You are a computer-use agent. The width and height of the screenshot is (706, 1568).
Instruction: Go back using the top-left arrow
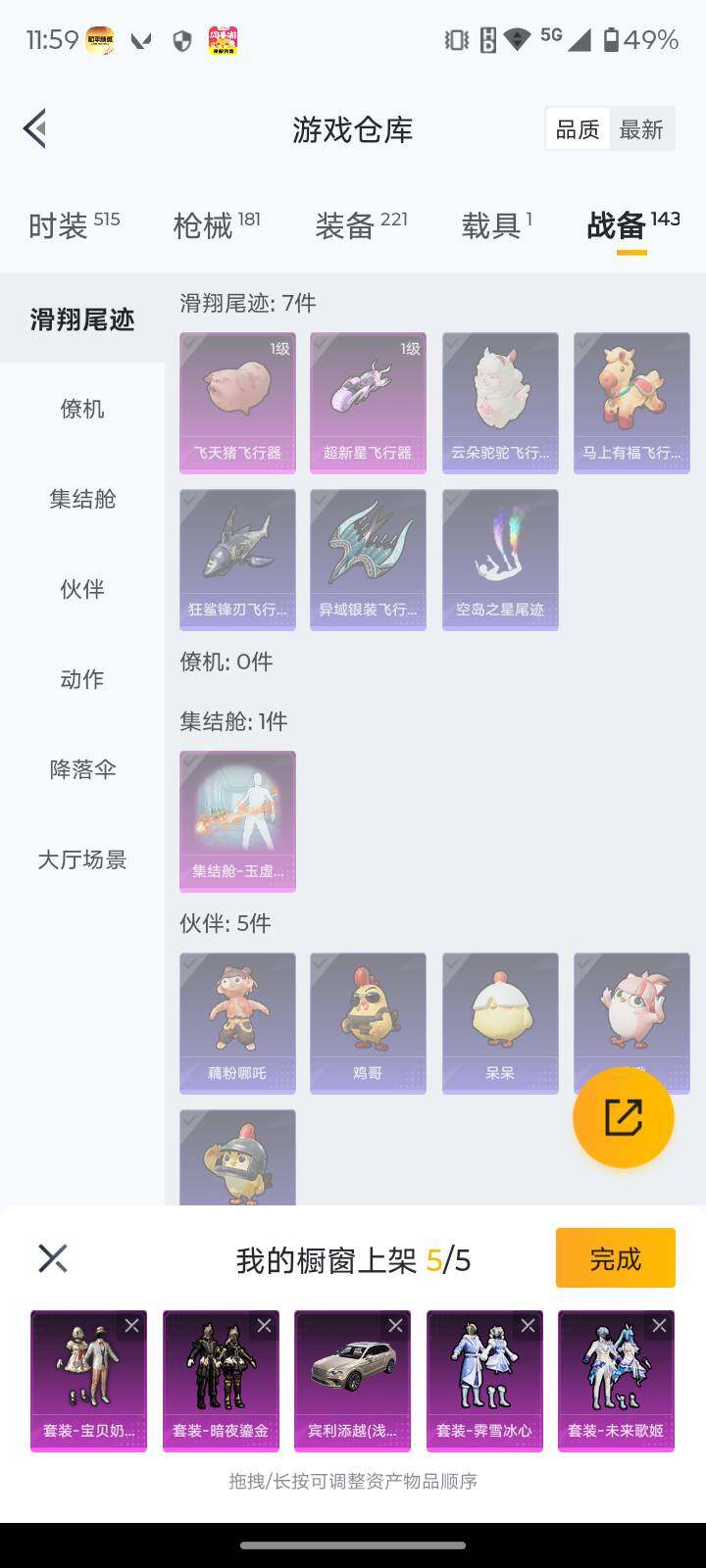point(36,128)
